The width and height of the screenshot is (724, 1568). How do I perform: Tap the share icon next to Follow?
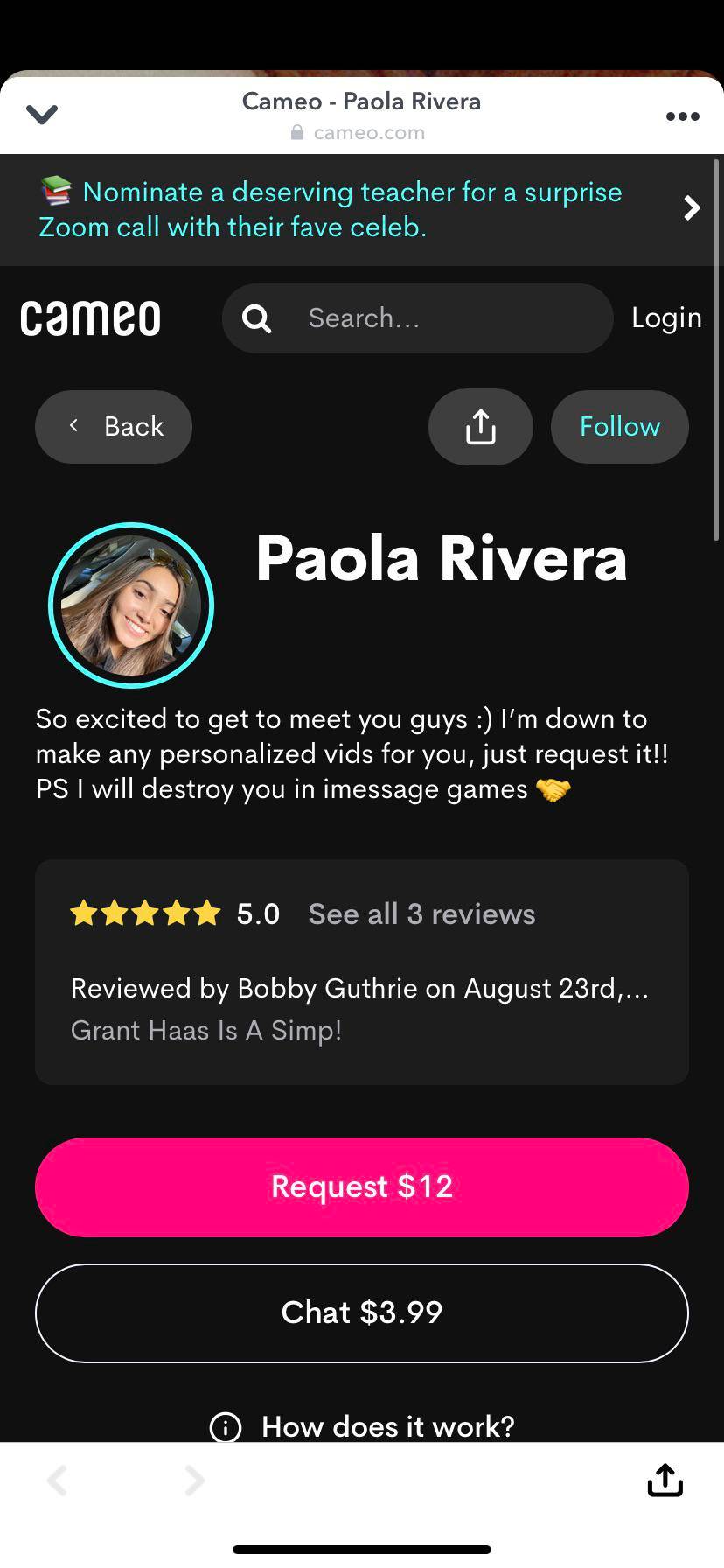pyautogui.click(x=480, y=426)
